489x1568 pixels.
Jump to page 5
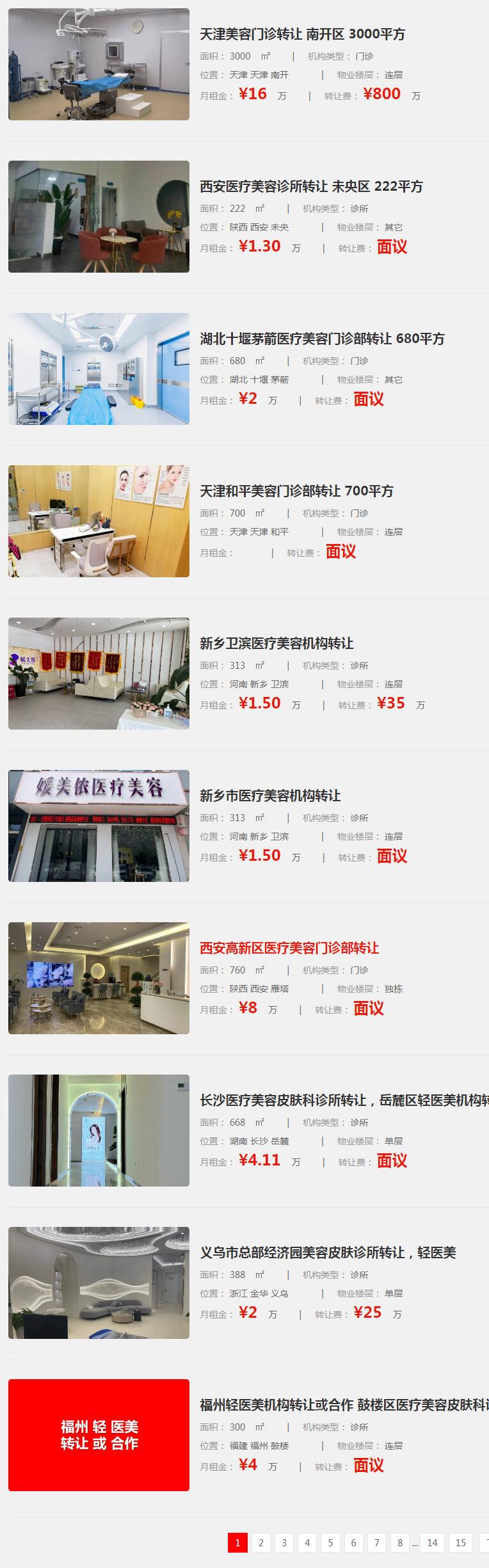[330, 1543]
